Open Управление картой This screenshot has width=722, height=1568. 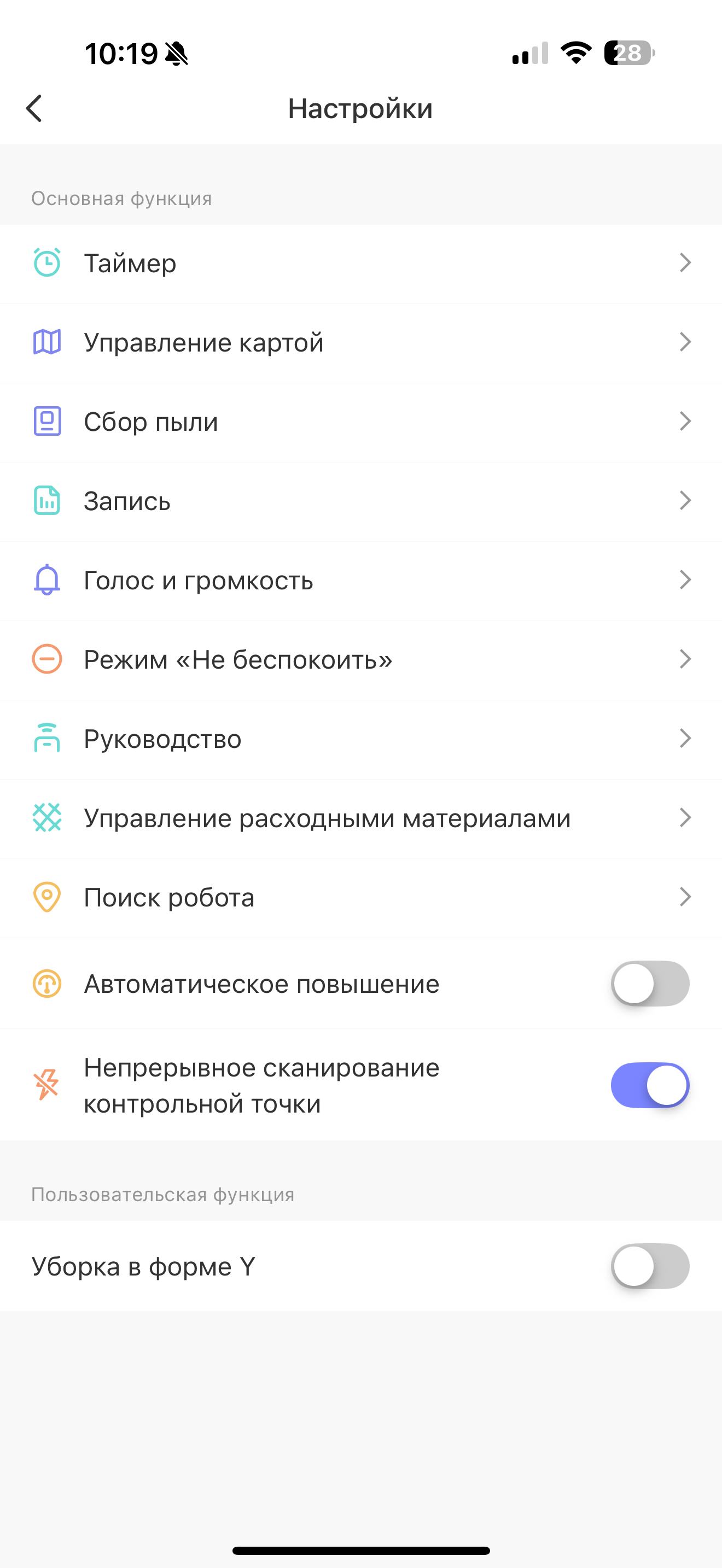(360, 343)
